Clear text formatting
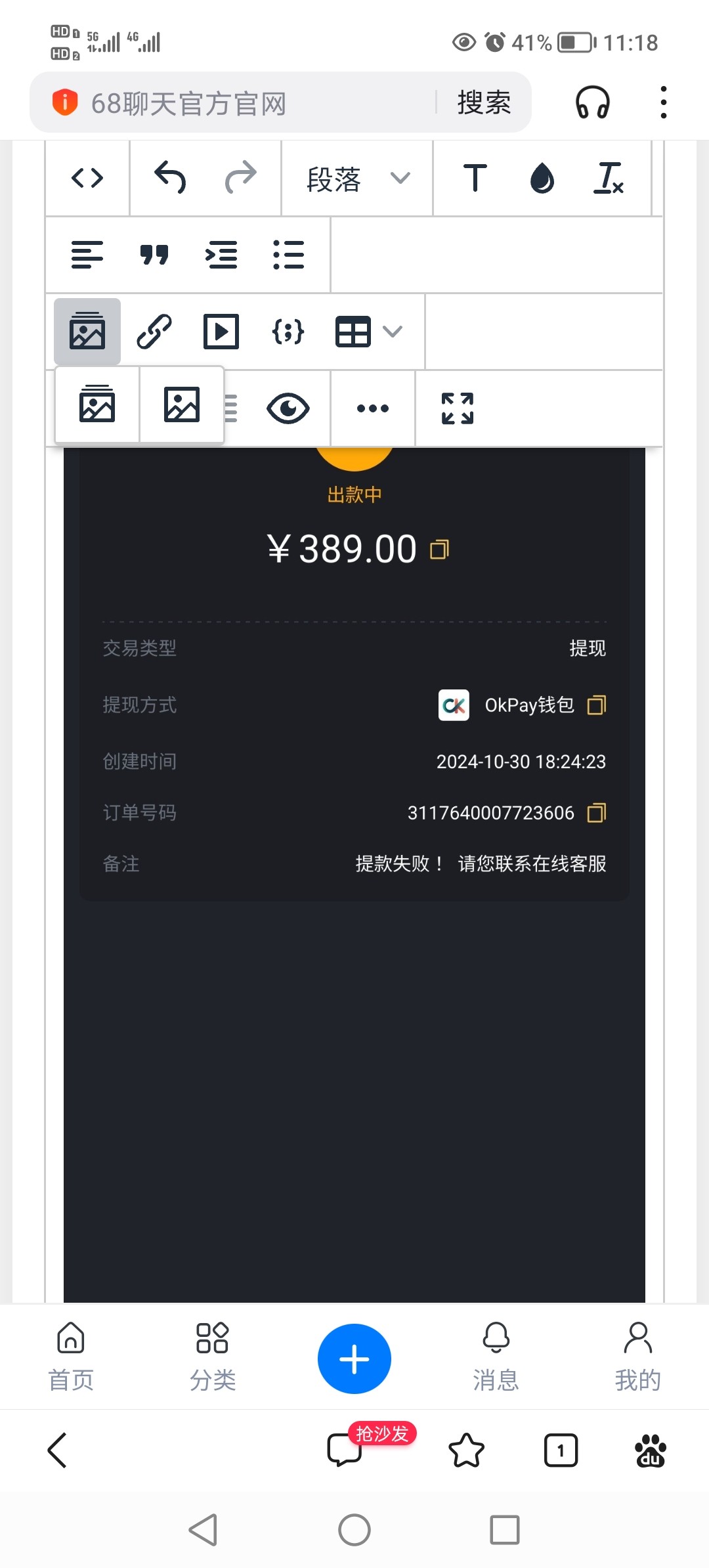Screen dimensions: 709x1568 click(609, 178)
